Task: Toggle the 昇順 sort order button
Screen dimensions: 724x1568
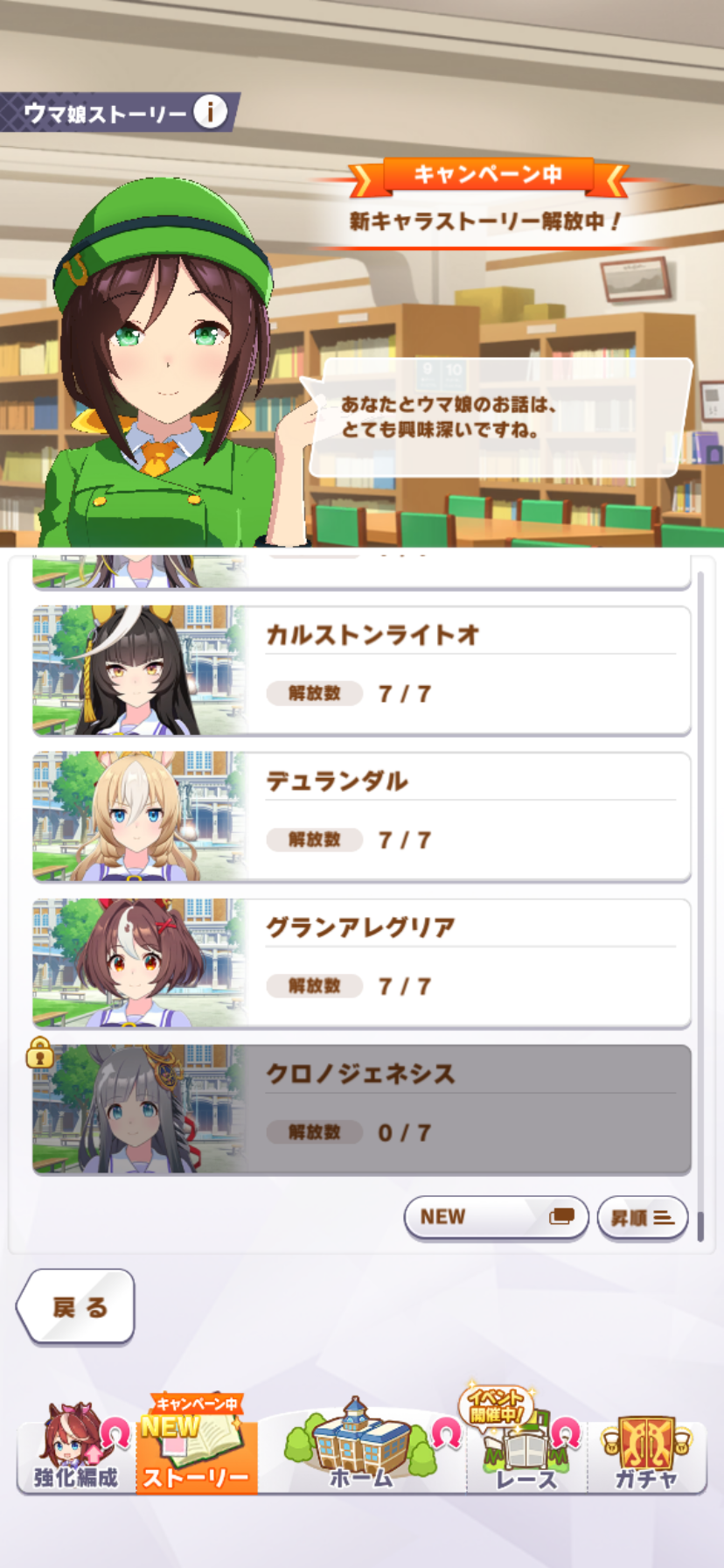Action: 643,1217
